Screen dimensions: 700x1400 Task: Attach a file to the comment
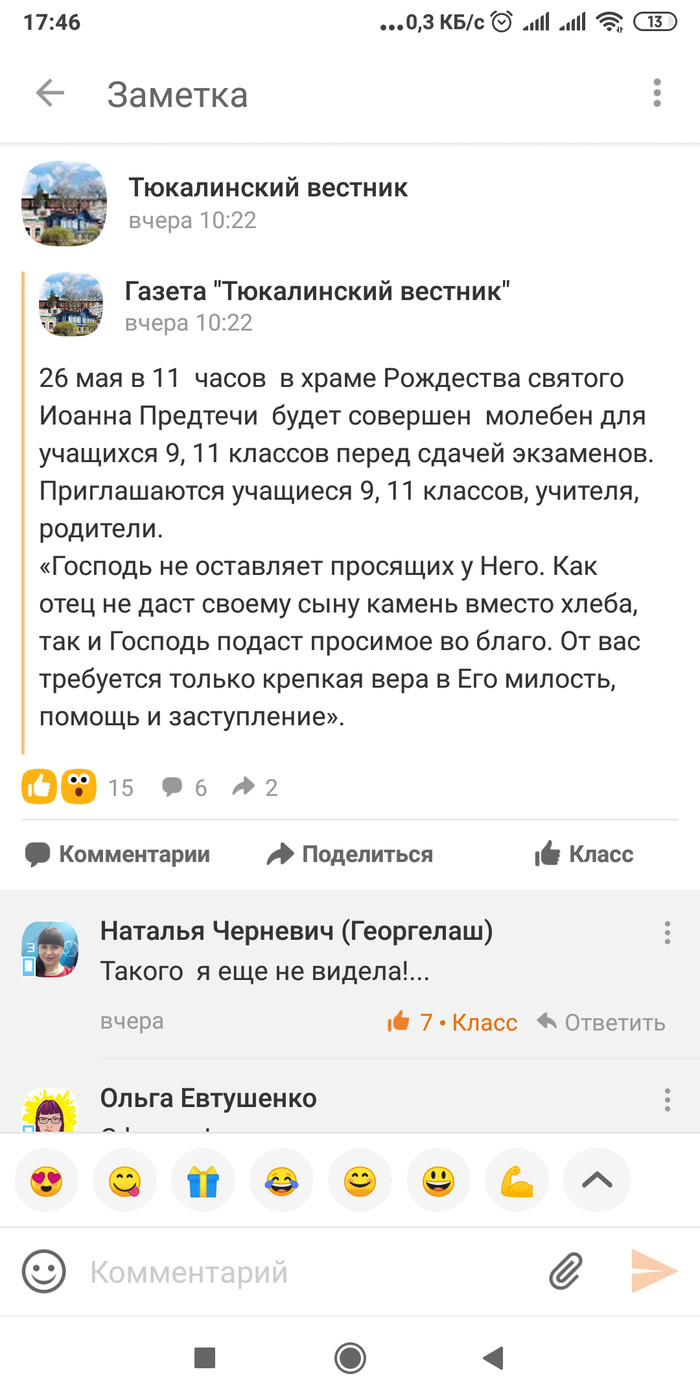click(566, 1273)
